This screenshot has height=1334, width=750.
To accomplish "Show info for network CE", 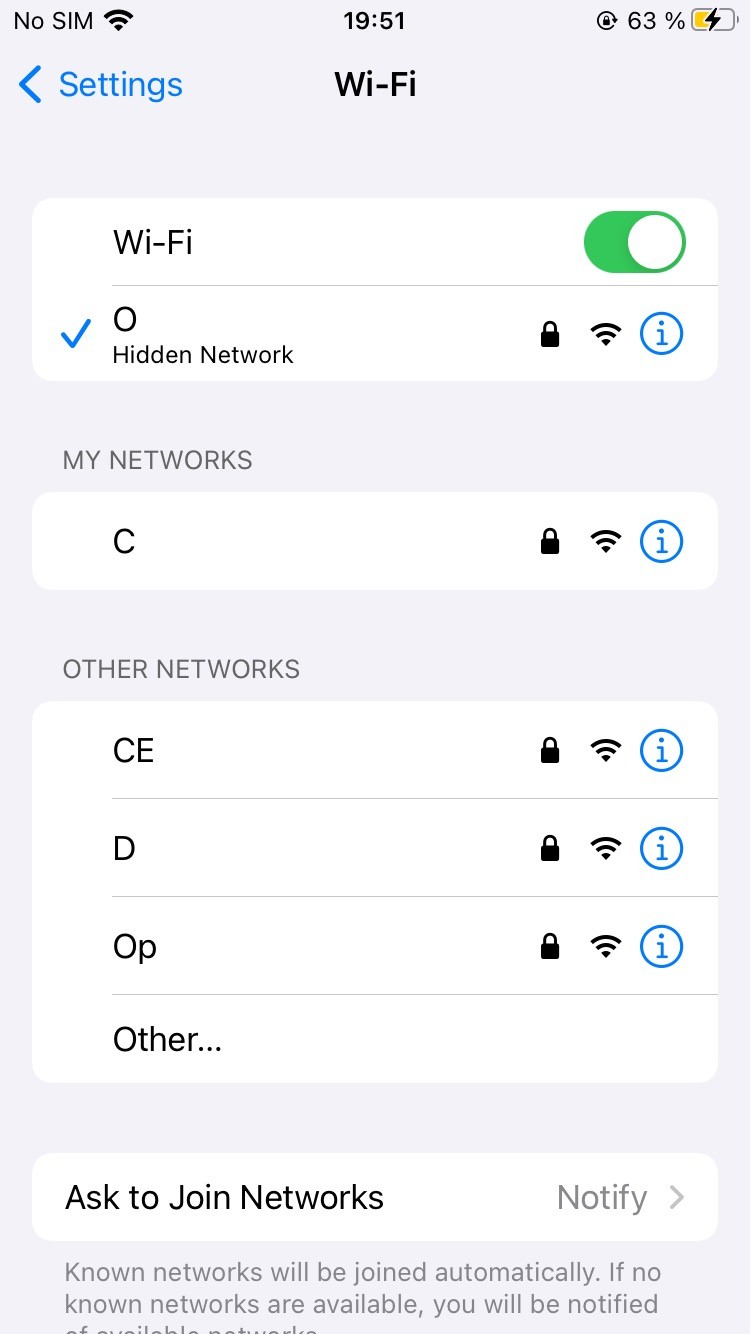I will (x=660, y=750).
